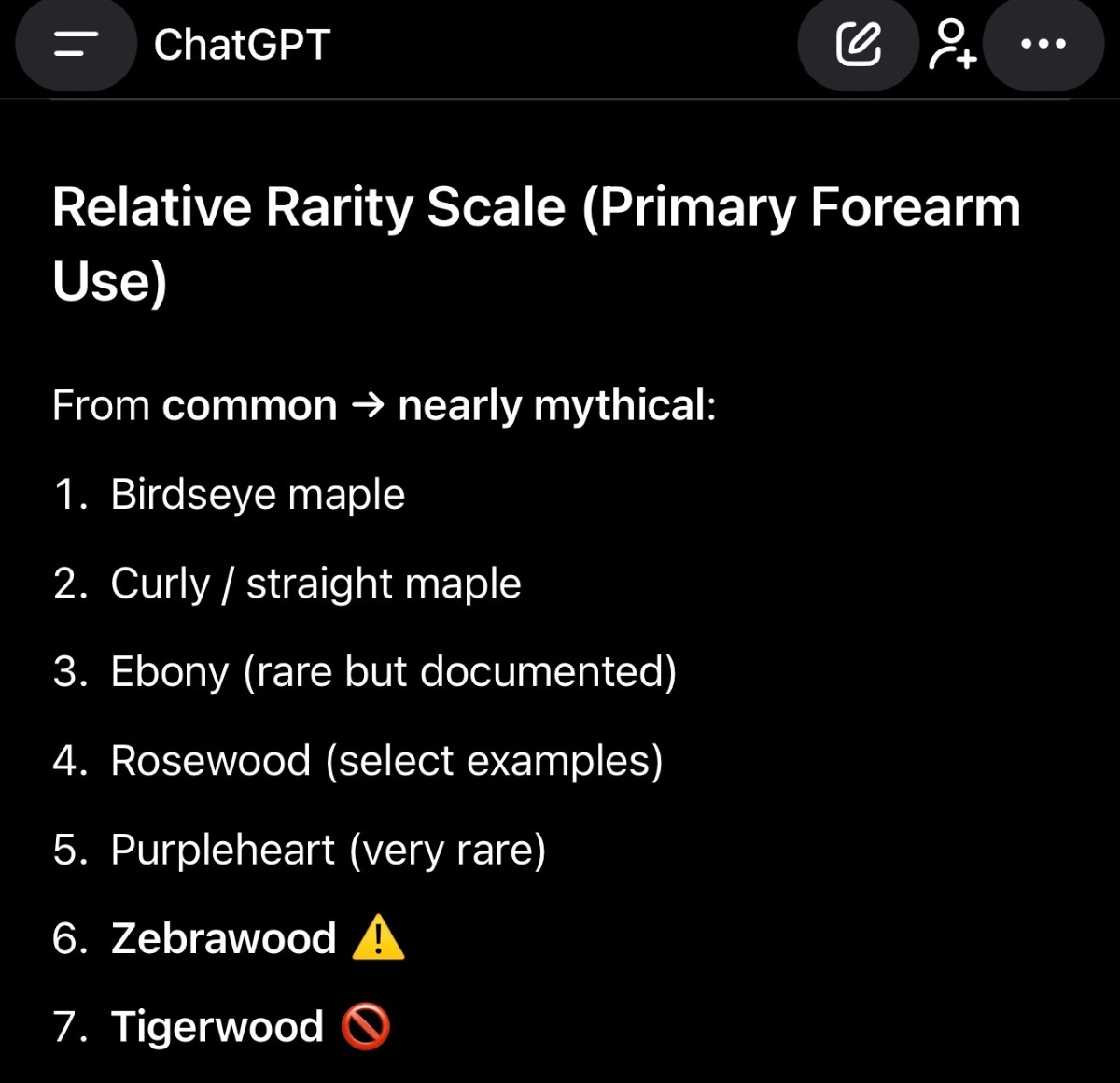Open the three-dot overflow menu
The image size is (1120, 1083).
(1043, 44)
